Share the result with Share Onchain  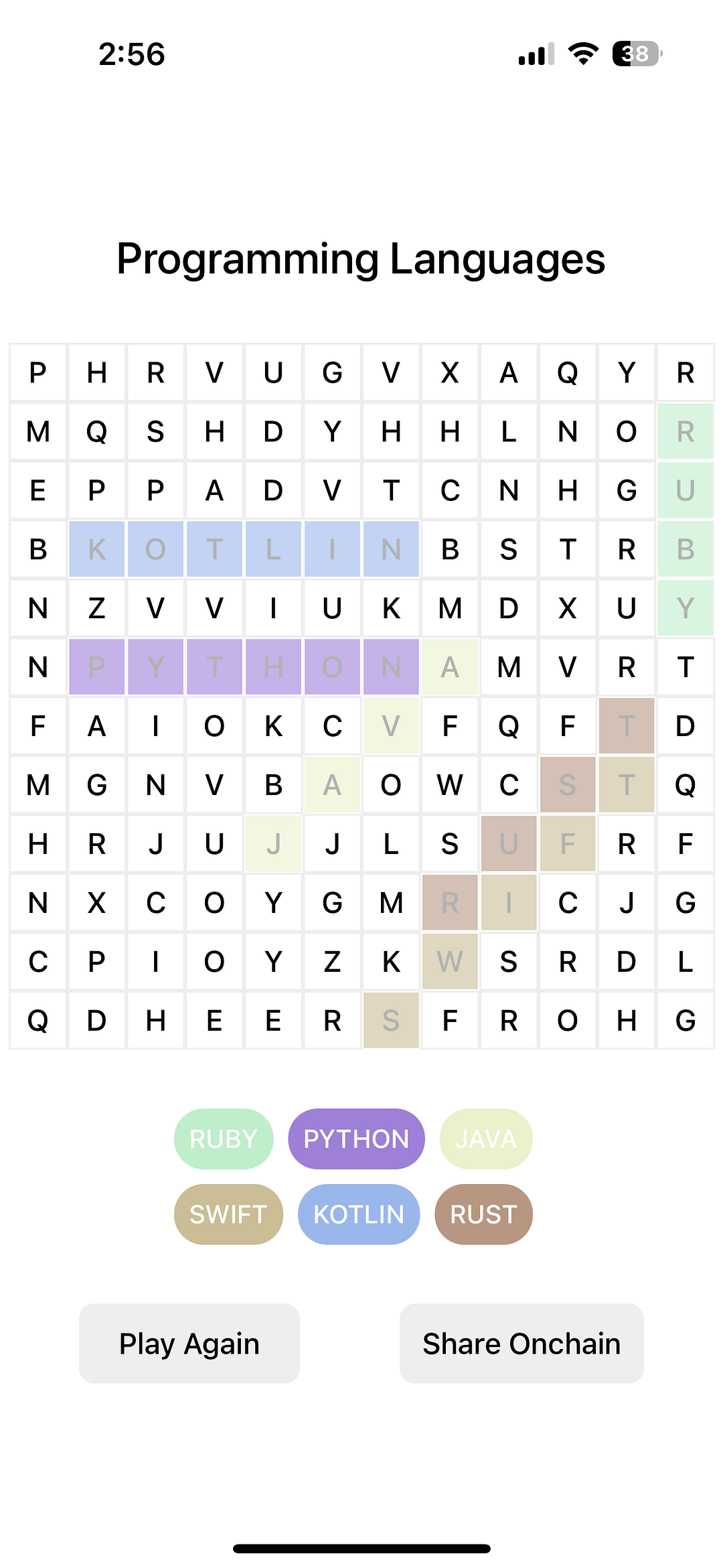click(521, 1343)
